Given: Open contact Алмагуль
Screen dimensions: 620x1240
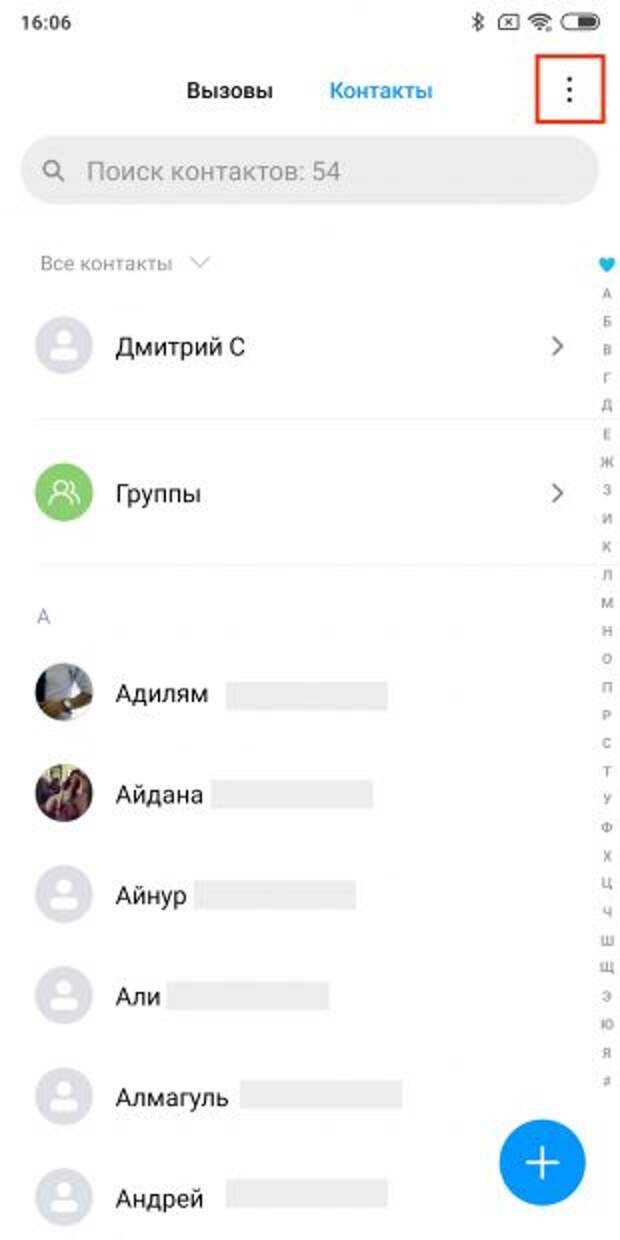Looking at the screenshot, I should pos(172,1097).
